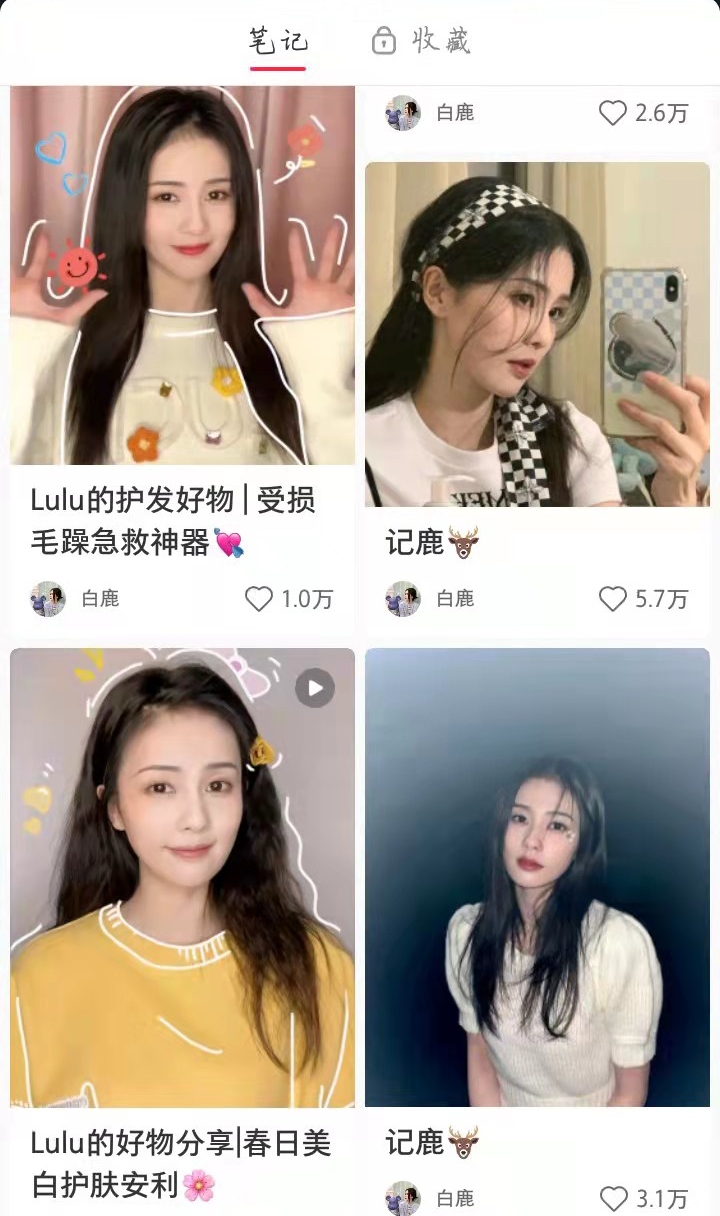Tap the heart next to 3.1万

[613, 1198]
